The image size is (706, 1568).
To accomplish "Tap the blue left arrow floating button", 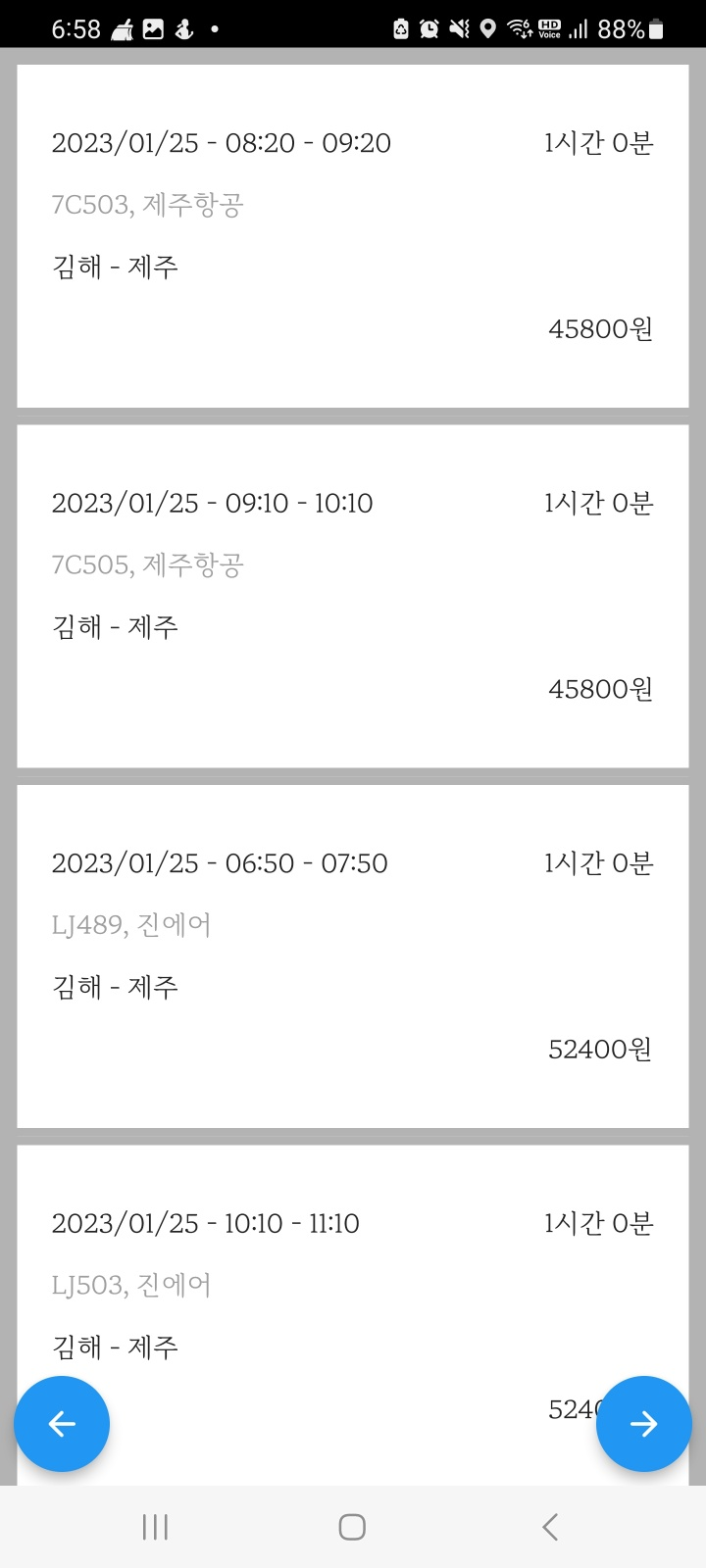I will [x=62, y=1424].
